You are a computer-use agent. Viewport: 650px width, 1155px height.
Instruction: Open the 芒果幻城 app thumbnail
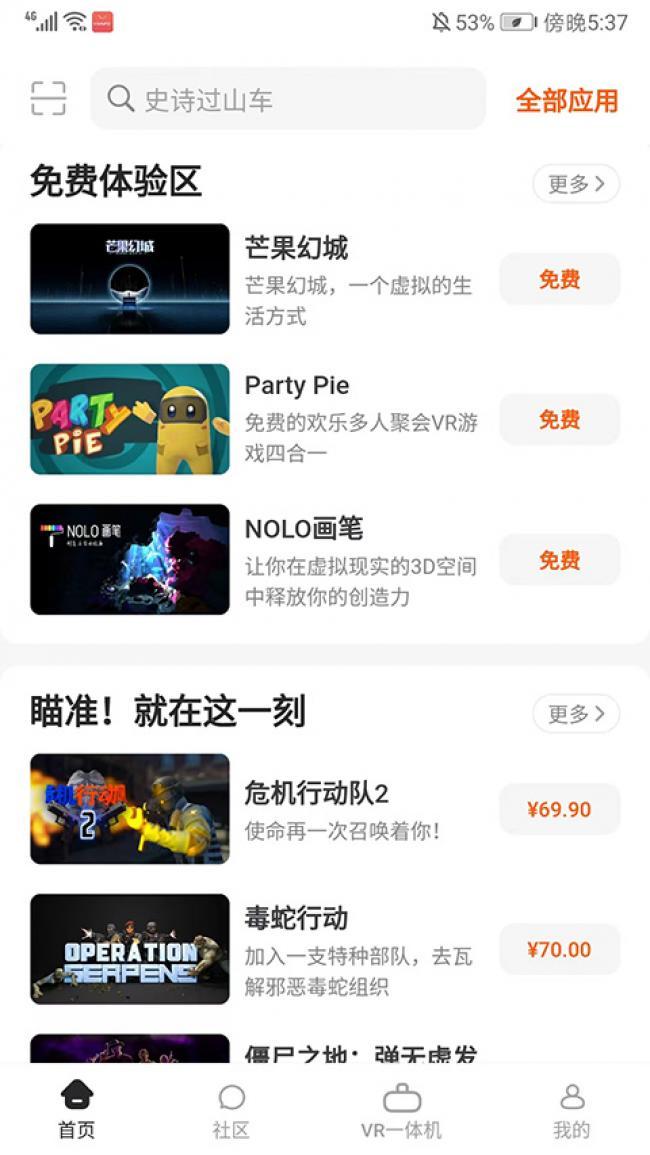tap(130, 279)
